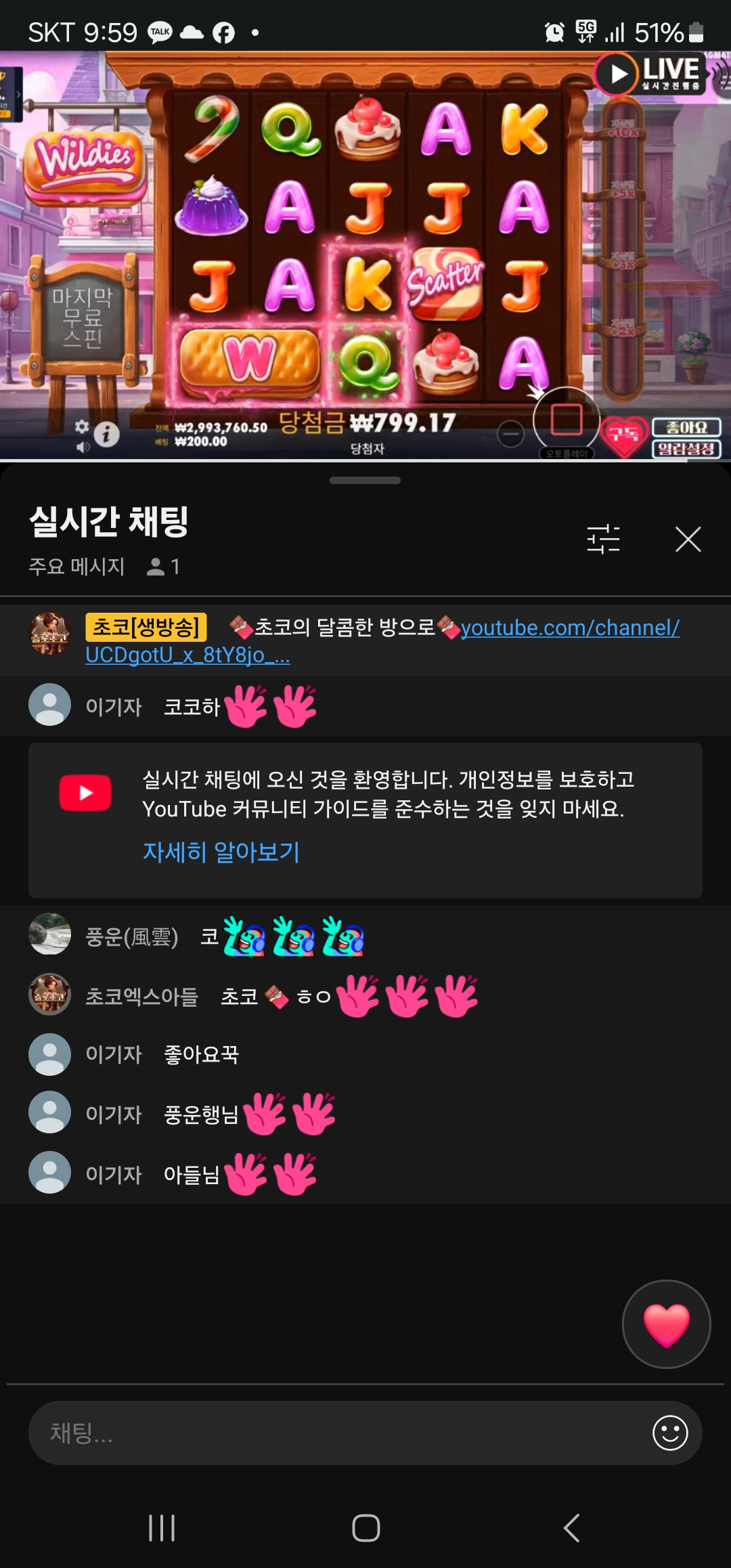The height and width of the screenshot is (1568, 731).
Task: Open recent apps from navigation bar
Action: point(162,1528)
